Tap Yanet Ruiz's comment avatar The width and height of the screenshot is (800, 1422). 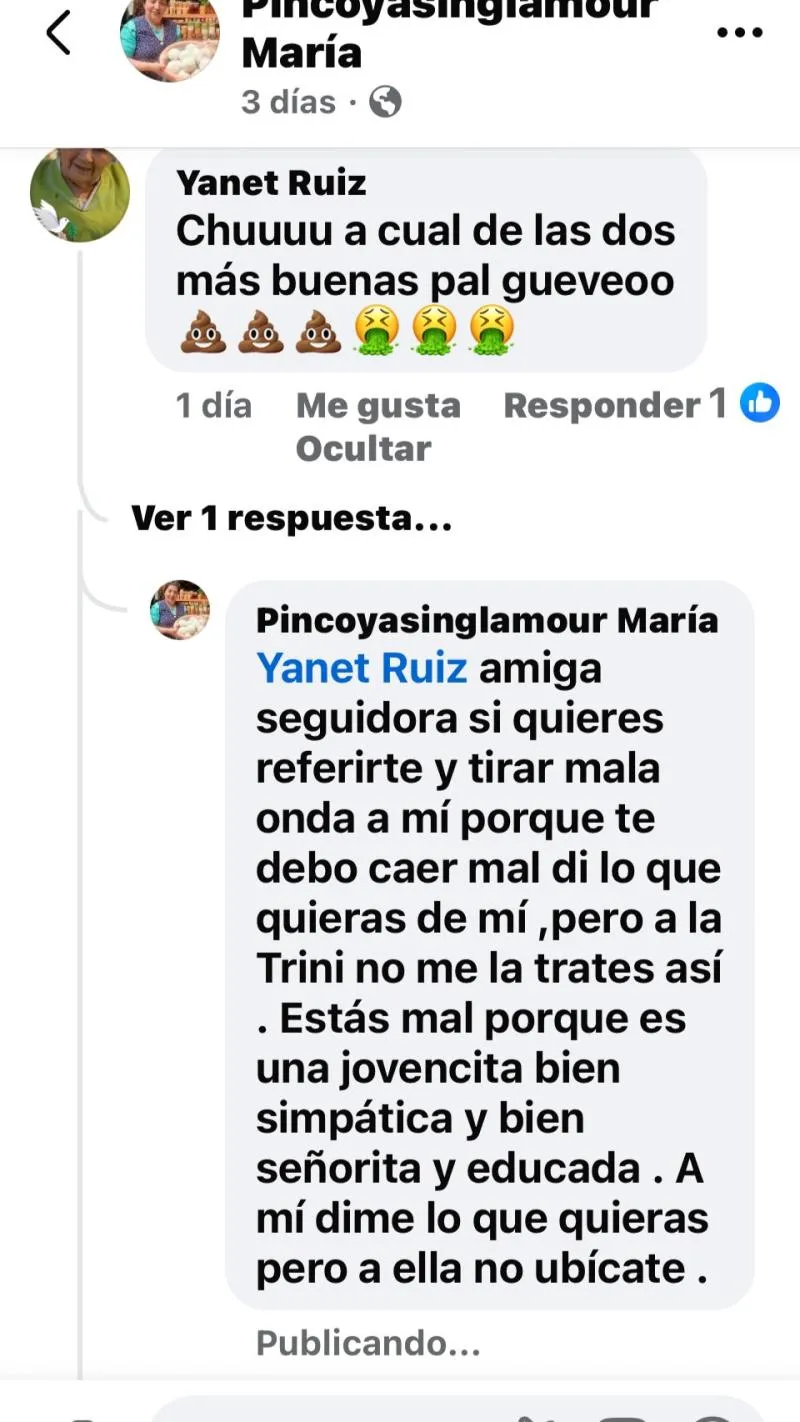(80, 195)
